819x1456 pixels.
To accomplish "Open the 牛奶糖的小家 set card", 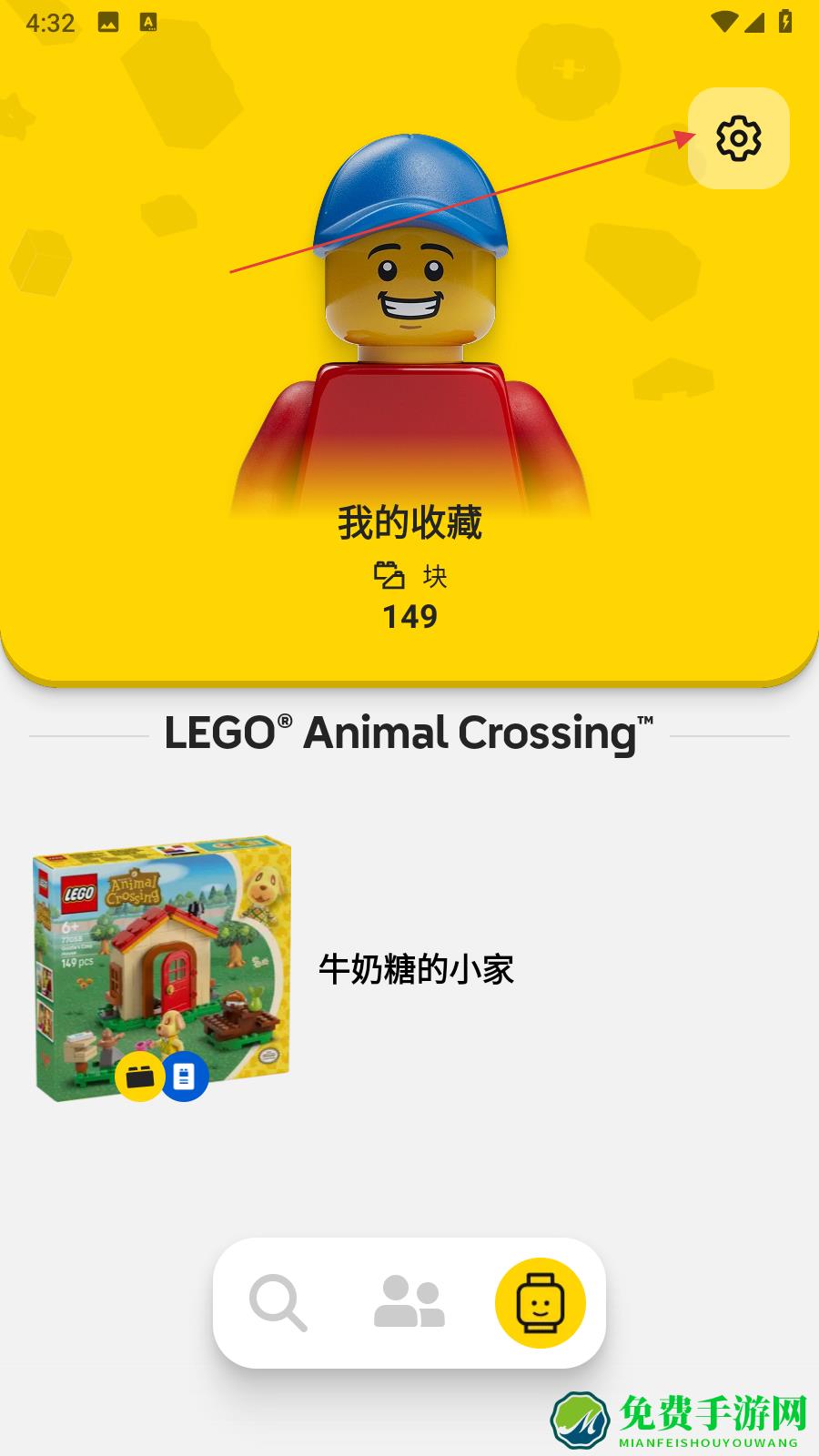I will (x=415, y=969).
